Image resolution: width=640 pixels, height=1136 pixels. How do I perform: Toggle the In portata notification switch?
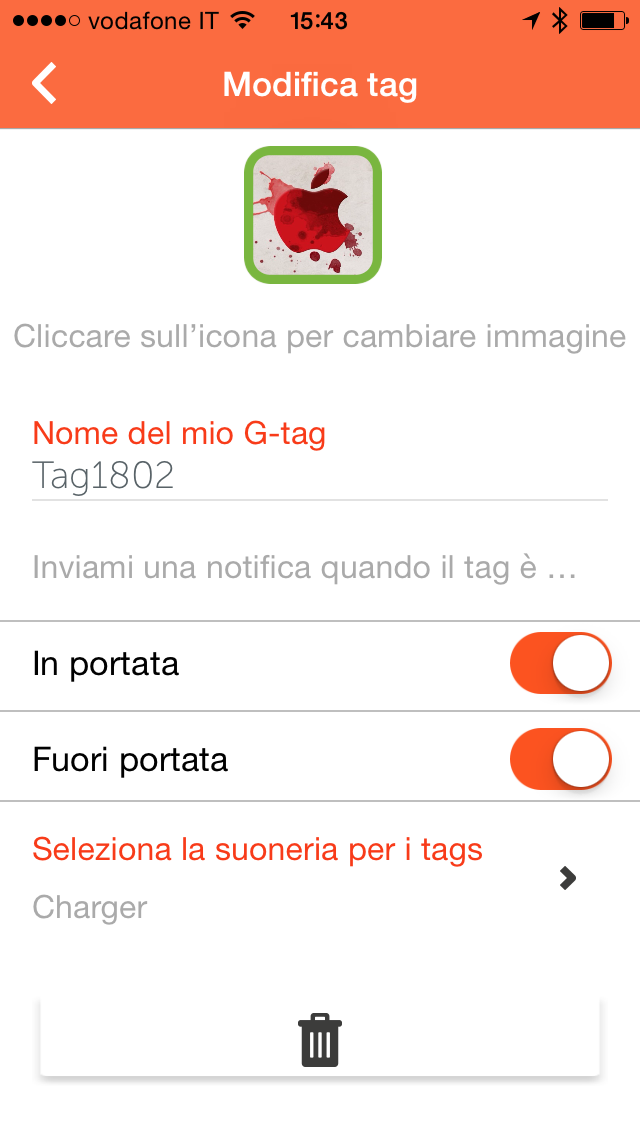(559, 663)
